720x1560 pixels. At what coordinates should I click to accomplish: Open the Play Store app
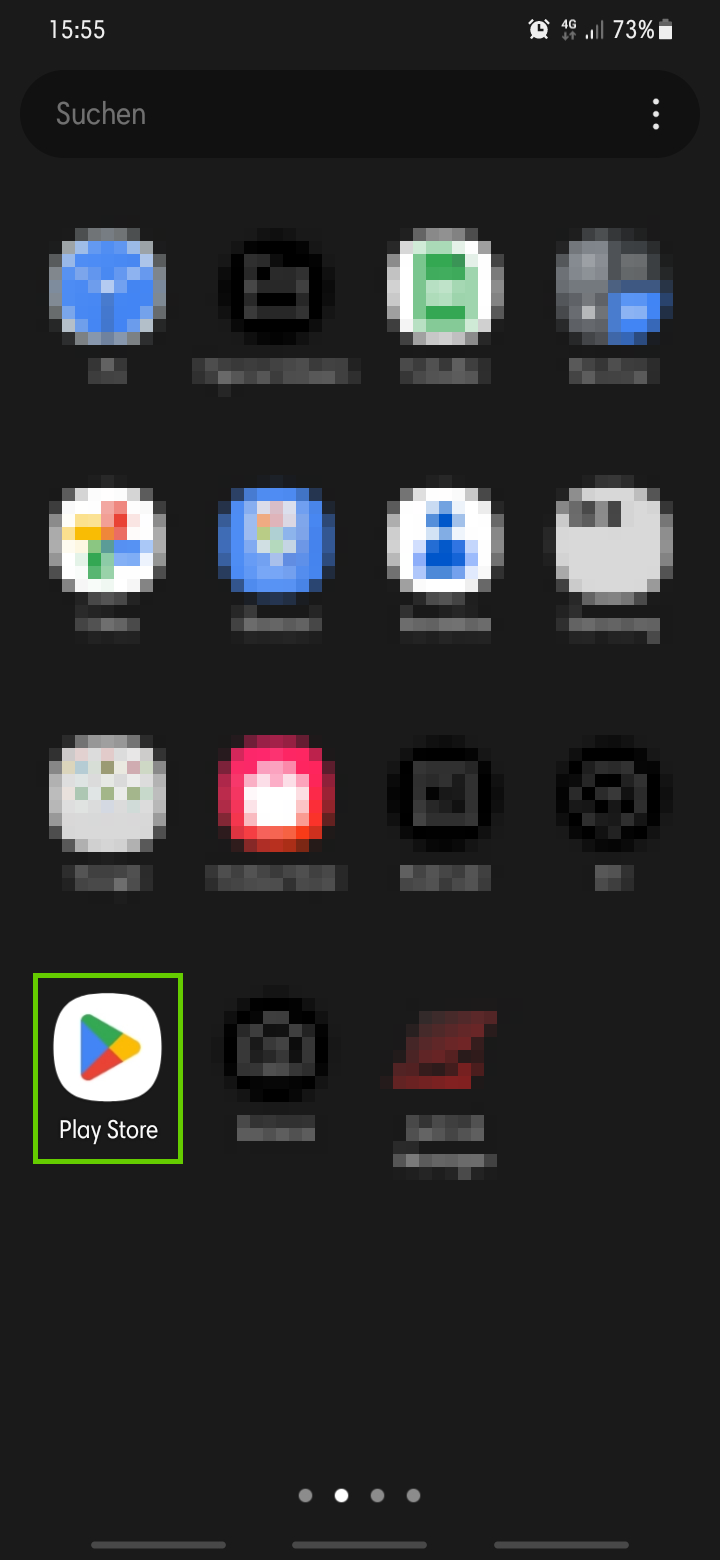click(108, 1048)
